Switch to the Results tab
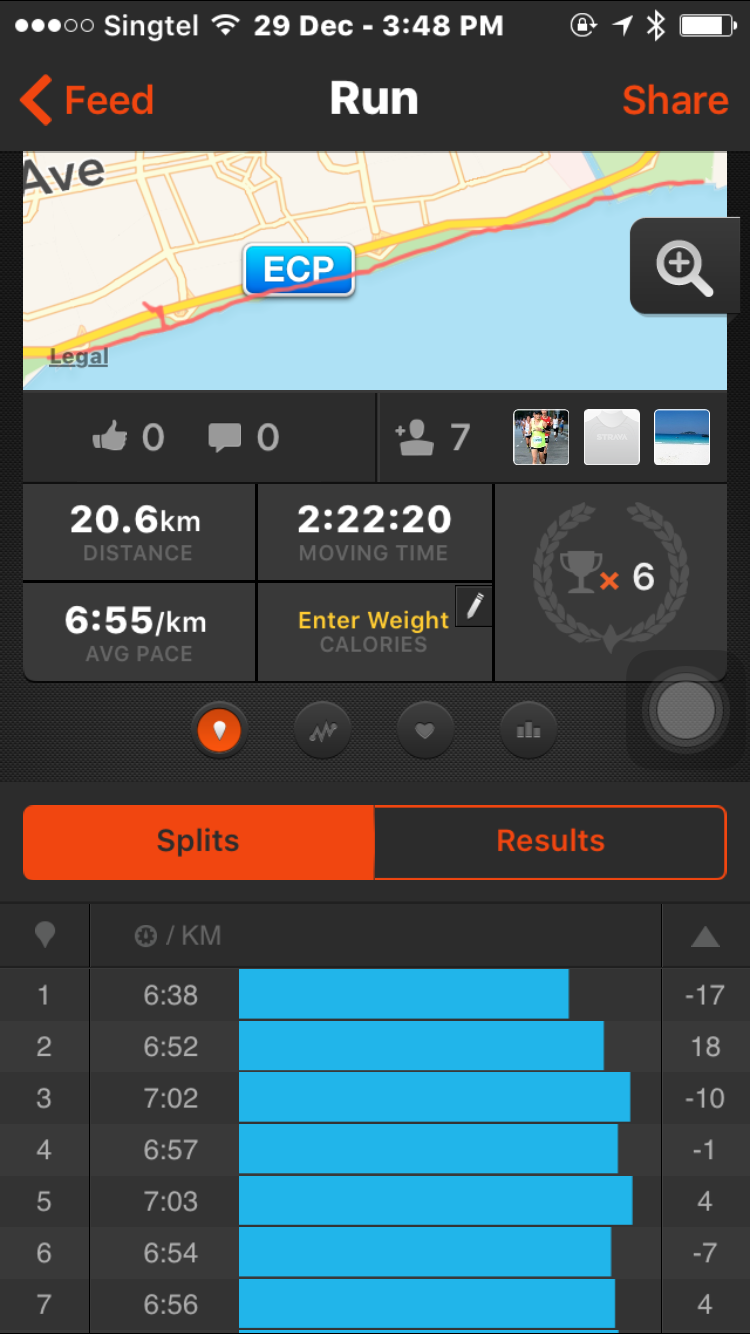 coord(550,842)
